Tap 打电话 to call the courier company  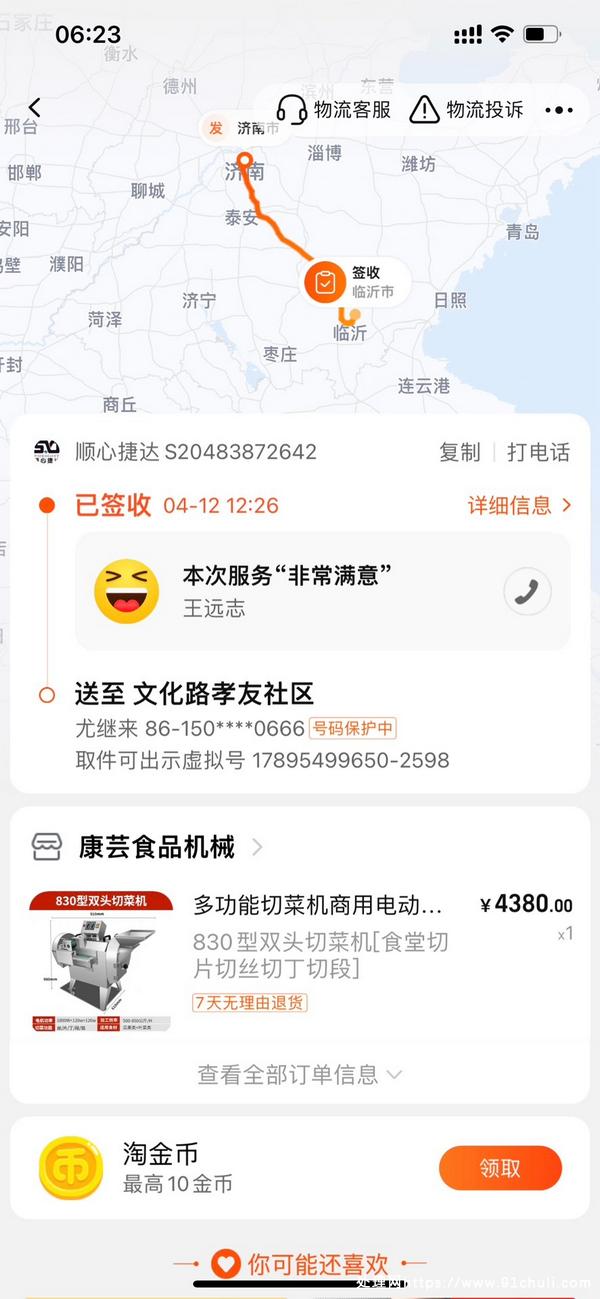coord(538,452)
